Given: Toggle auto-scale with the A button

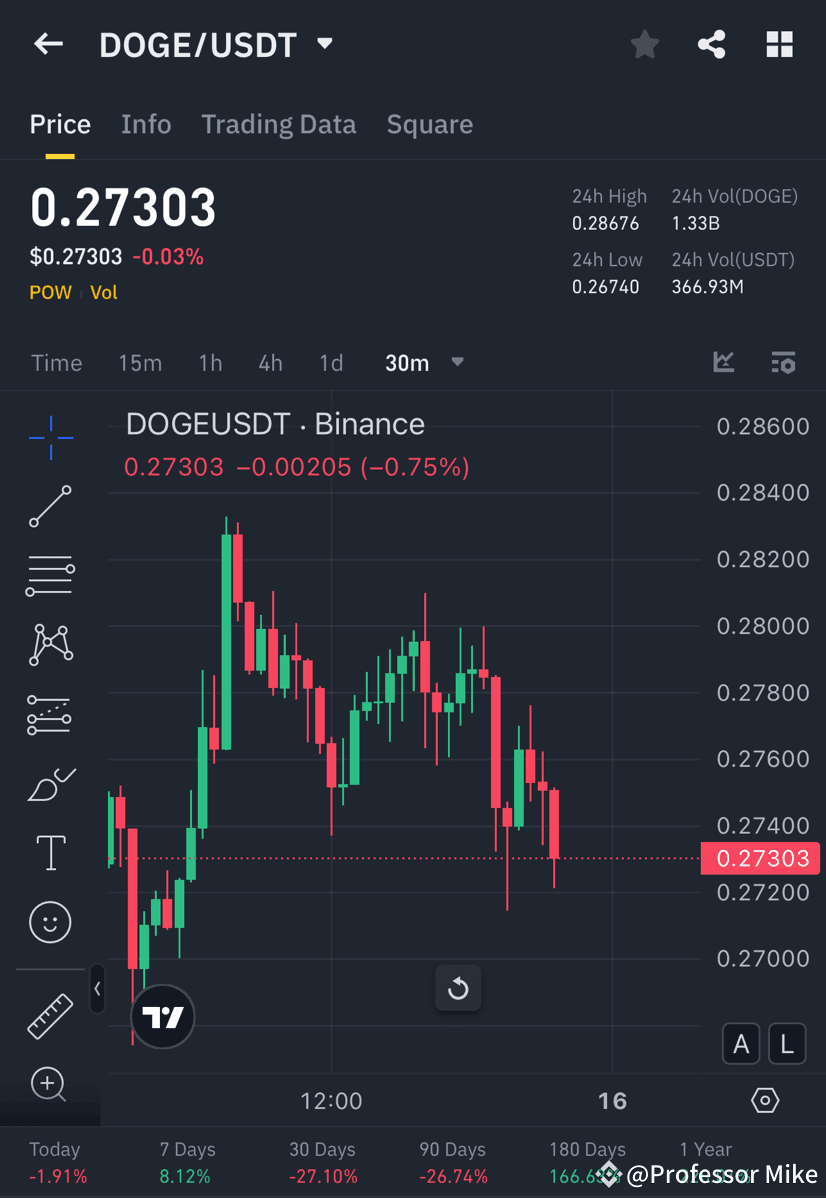Looking at the screenshot, I should (x=741, y=1043).
